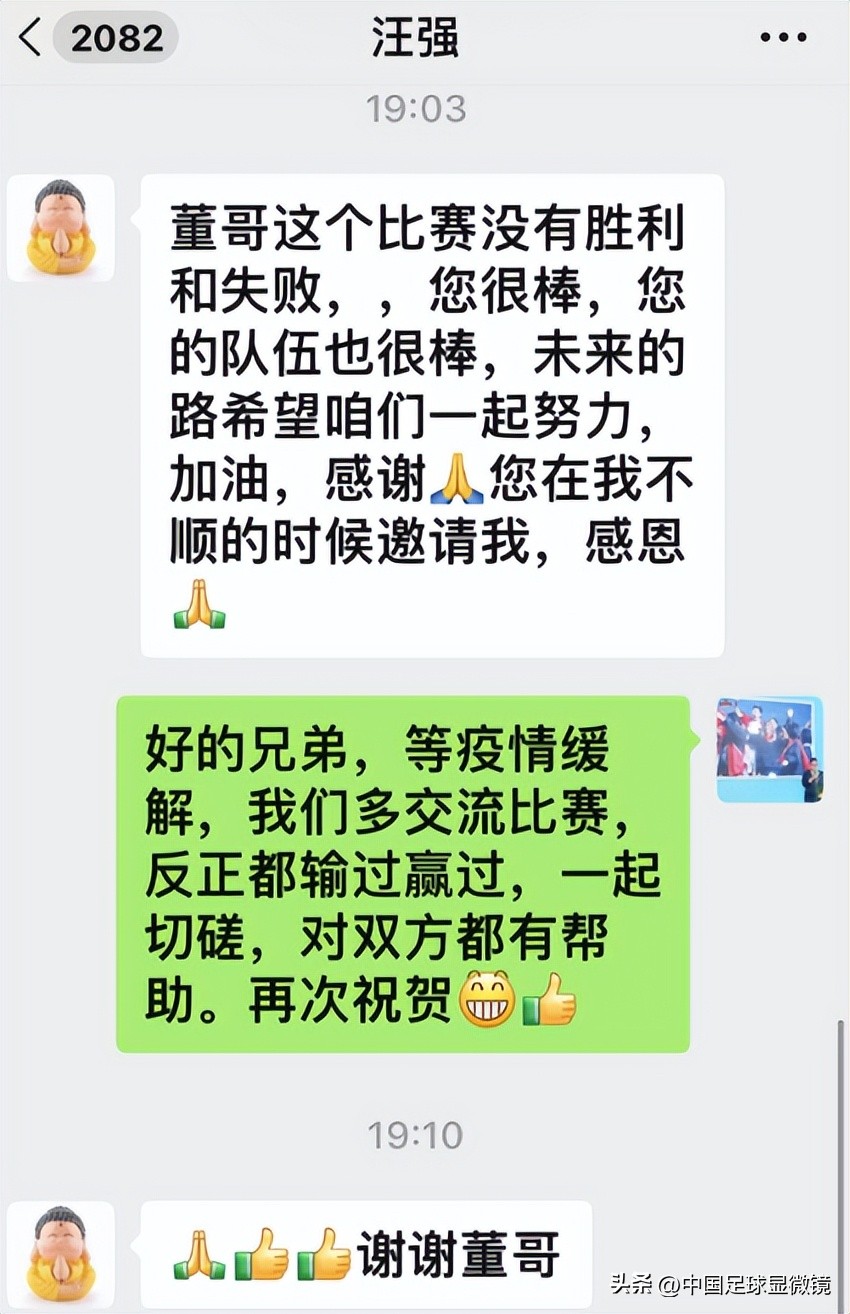Open the stadium photo thumbnail beside the green message
The height and width of the screenshot is (1314, 850).
point(769,750)
